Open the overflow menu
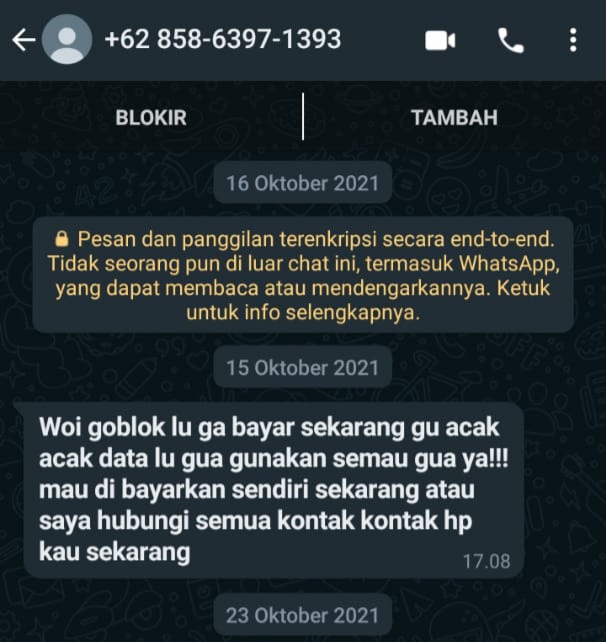The image size is (606, 642). 572,40
